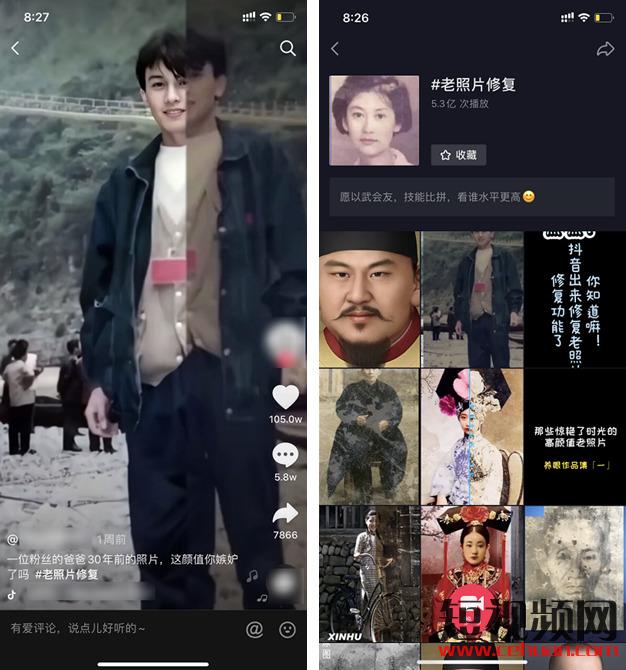Tap the 收藏 button to favorite the topic

point(458,155)
